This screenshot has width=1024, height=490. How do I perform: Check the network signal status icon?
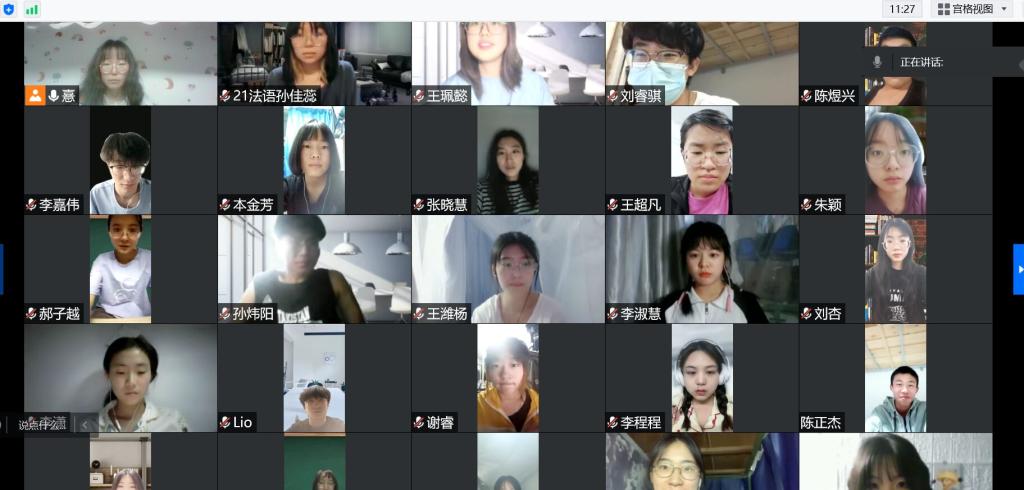pos(33,9)
